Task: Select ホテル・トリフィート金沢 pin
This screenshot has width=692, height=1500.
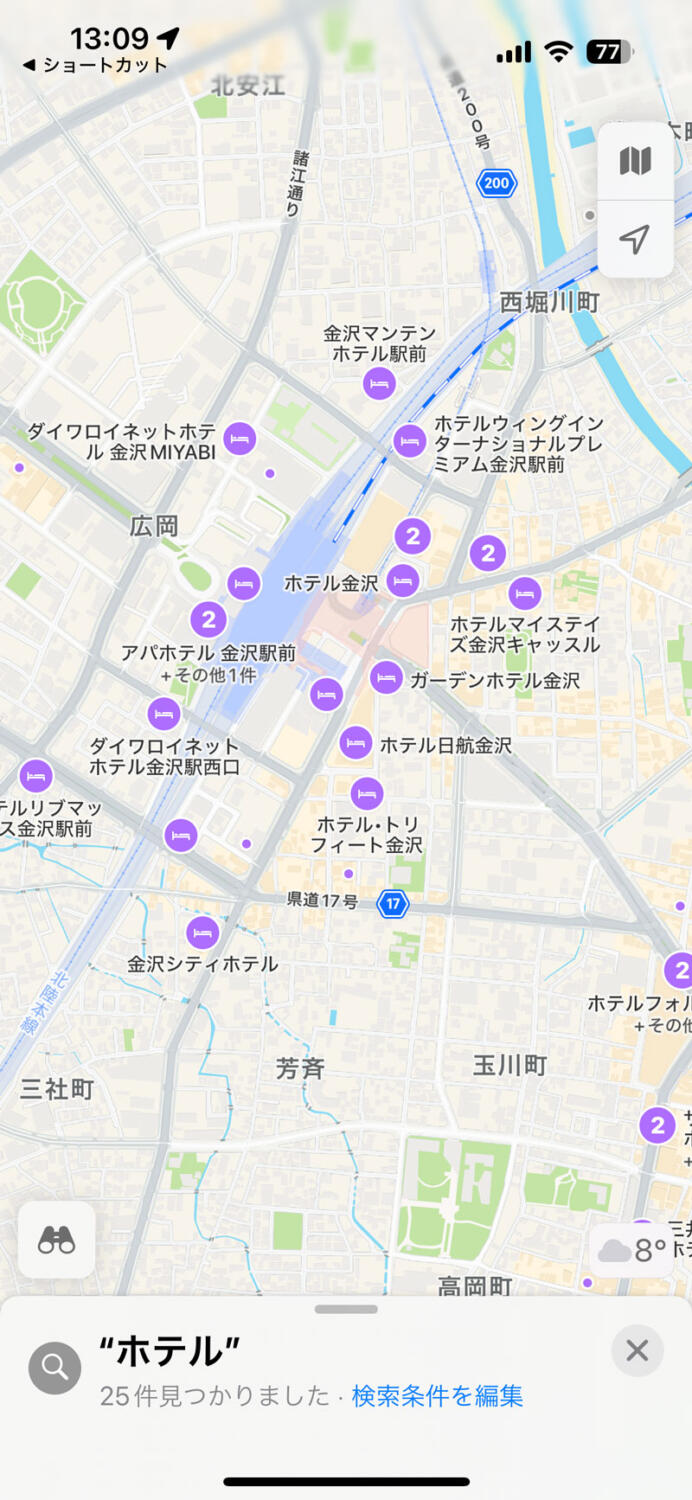Action: point(367,794)
